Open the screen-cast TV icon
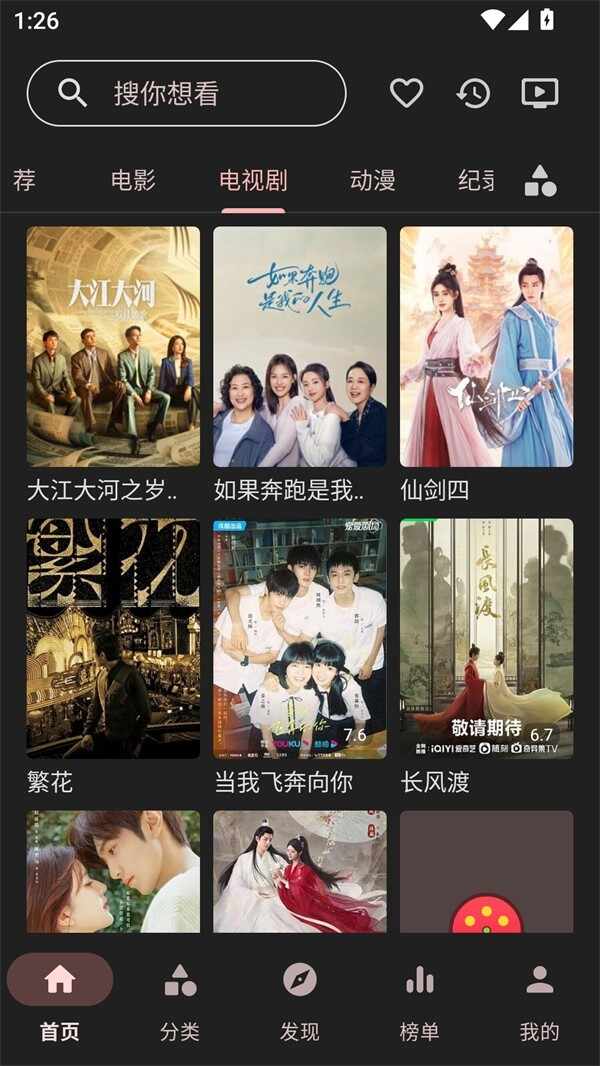Viewport: 600px width, 1066px height. [x=540, y=93]
